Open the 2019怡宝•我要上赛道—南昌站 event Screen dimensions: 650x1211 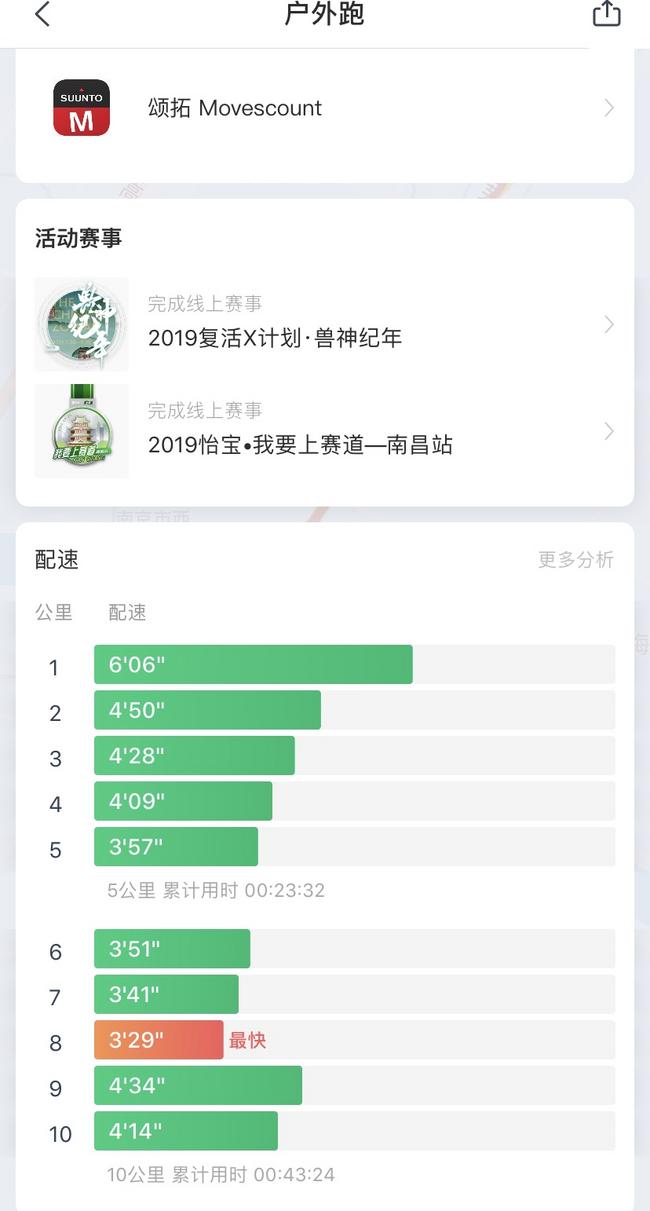pyautogui.click(x=325, y=432)
